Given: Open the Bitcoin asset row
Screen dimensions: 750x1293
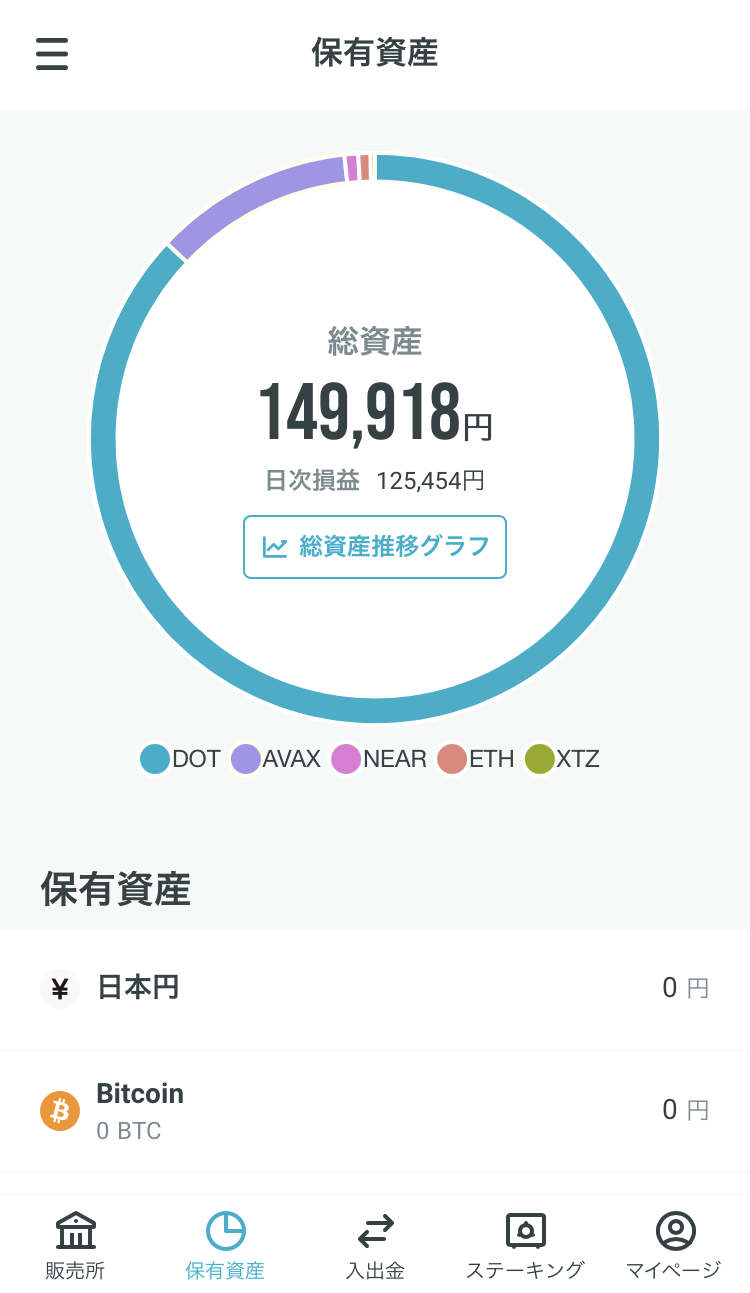Looking at the screenshot, I should (375, 1110).
